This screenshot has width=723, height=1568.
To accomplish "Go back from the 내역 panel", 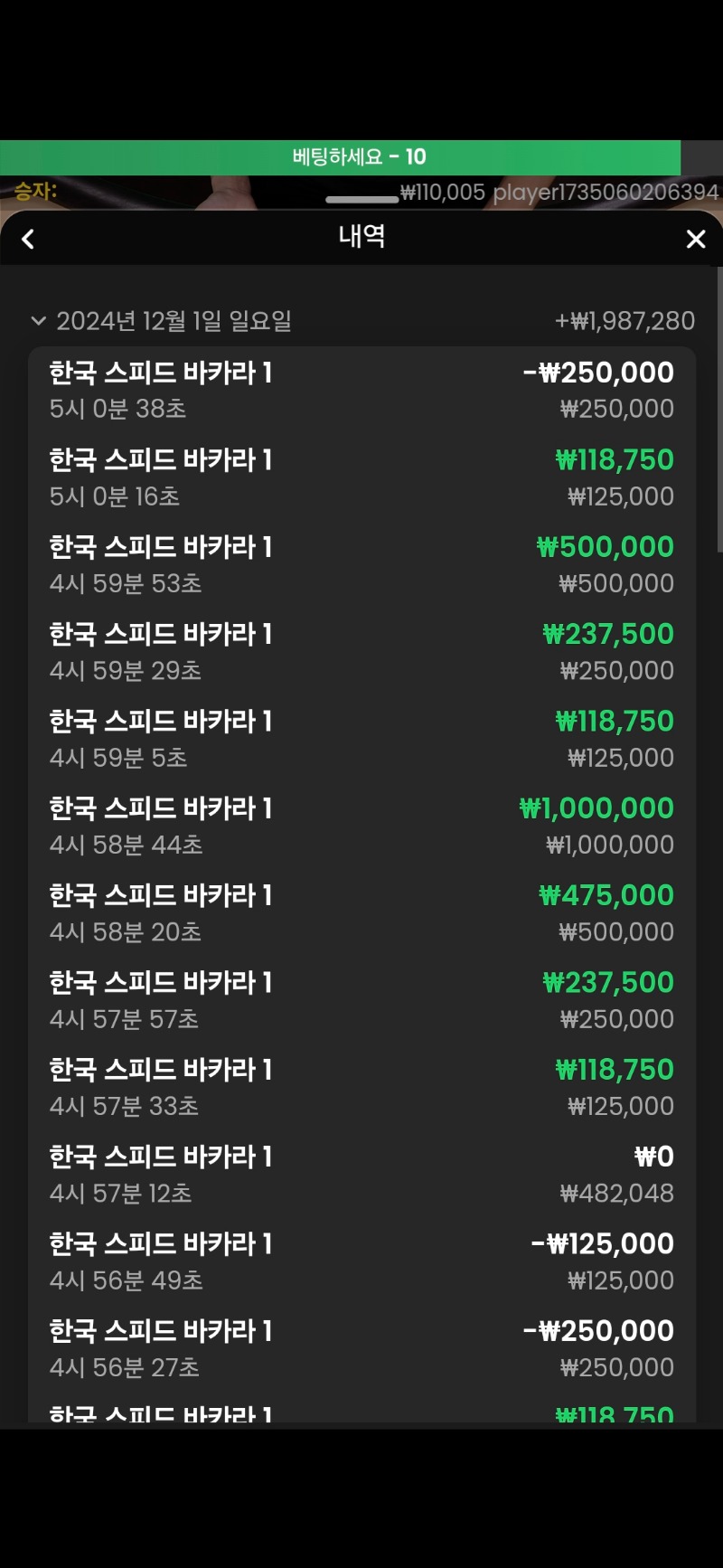I will (x=28, y=239).
